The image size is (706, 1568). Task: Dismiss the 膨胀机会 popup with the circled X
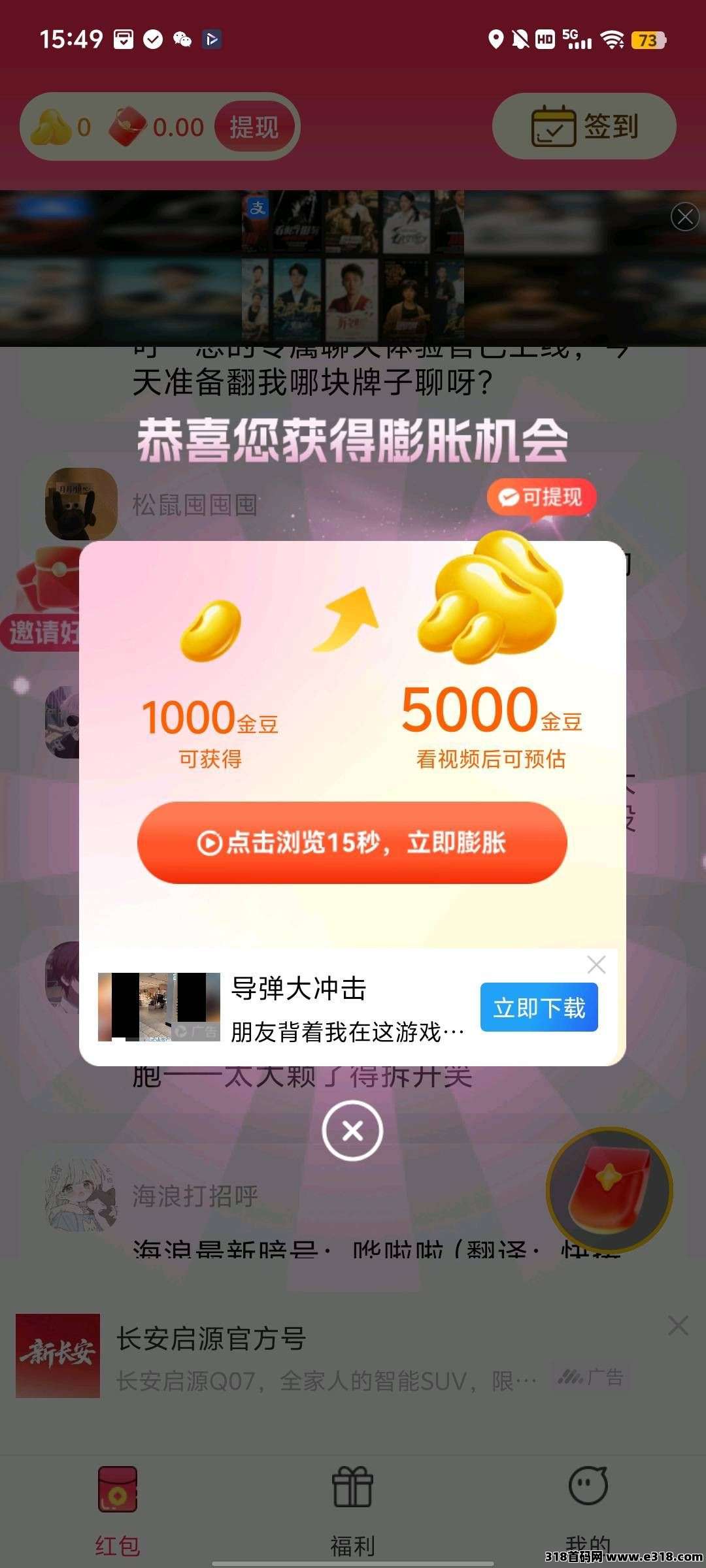point(352,1131)
